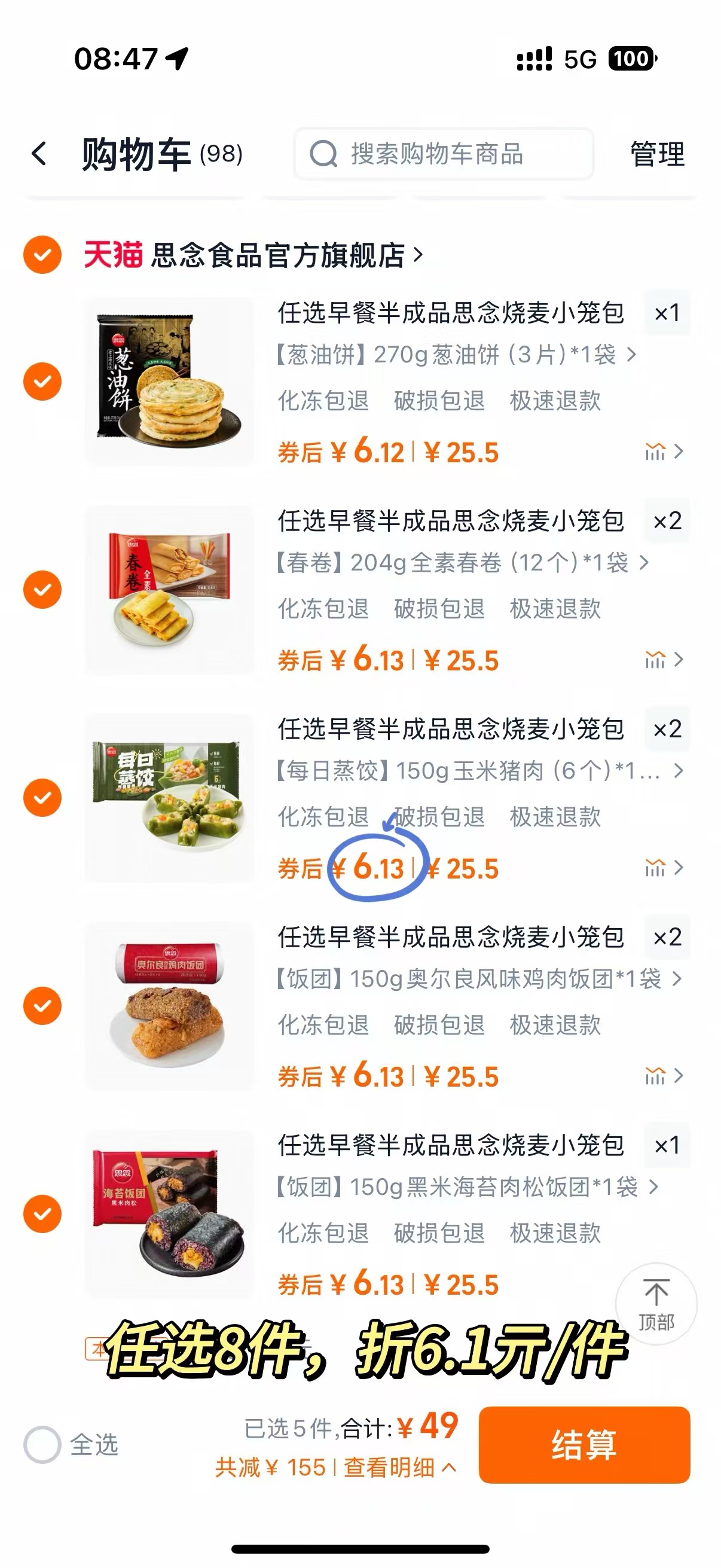Open the 管理 menu option
This screenshot has height=1568, width=721.
(658, 154)
